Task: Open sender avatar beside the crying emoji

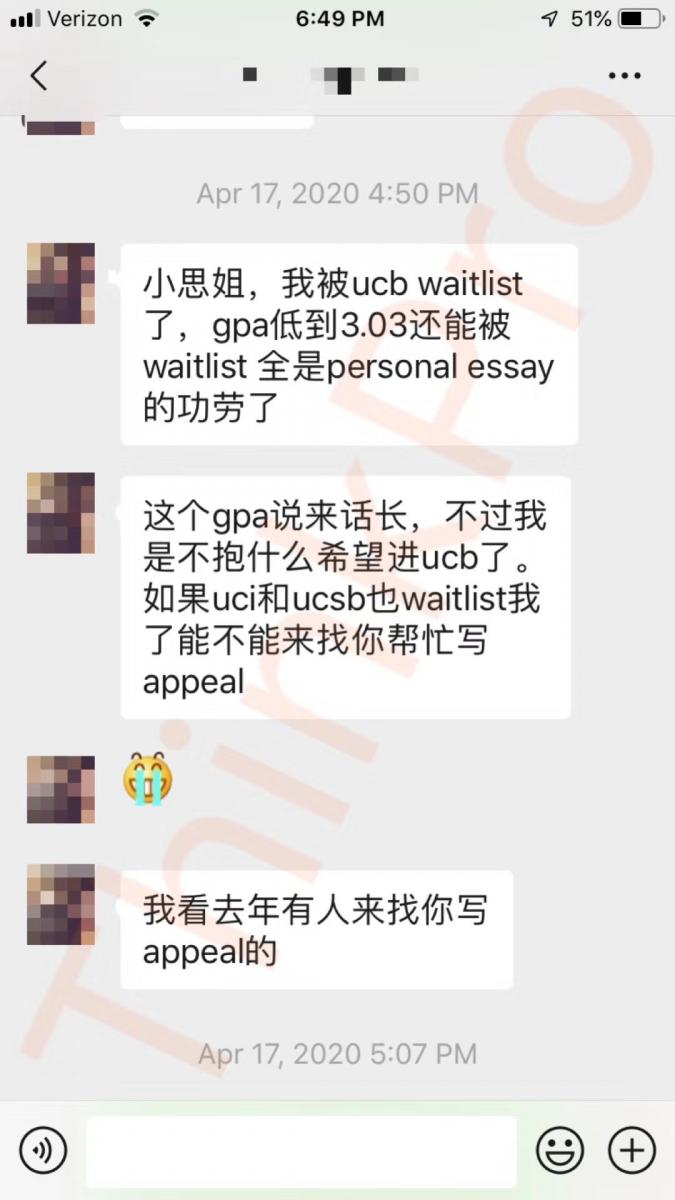Action: (x=61, y=789)
